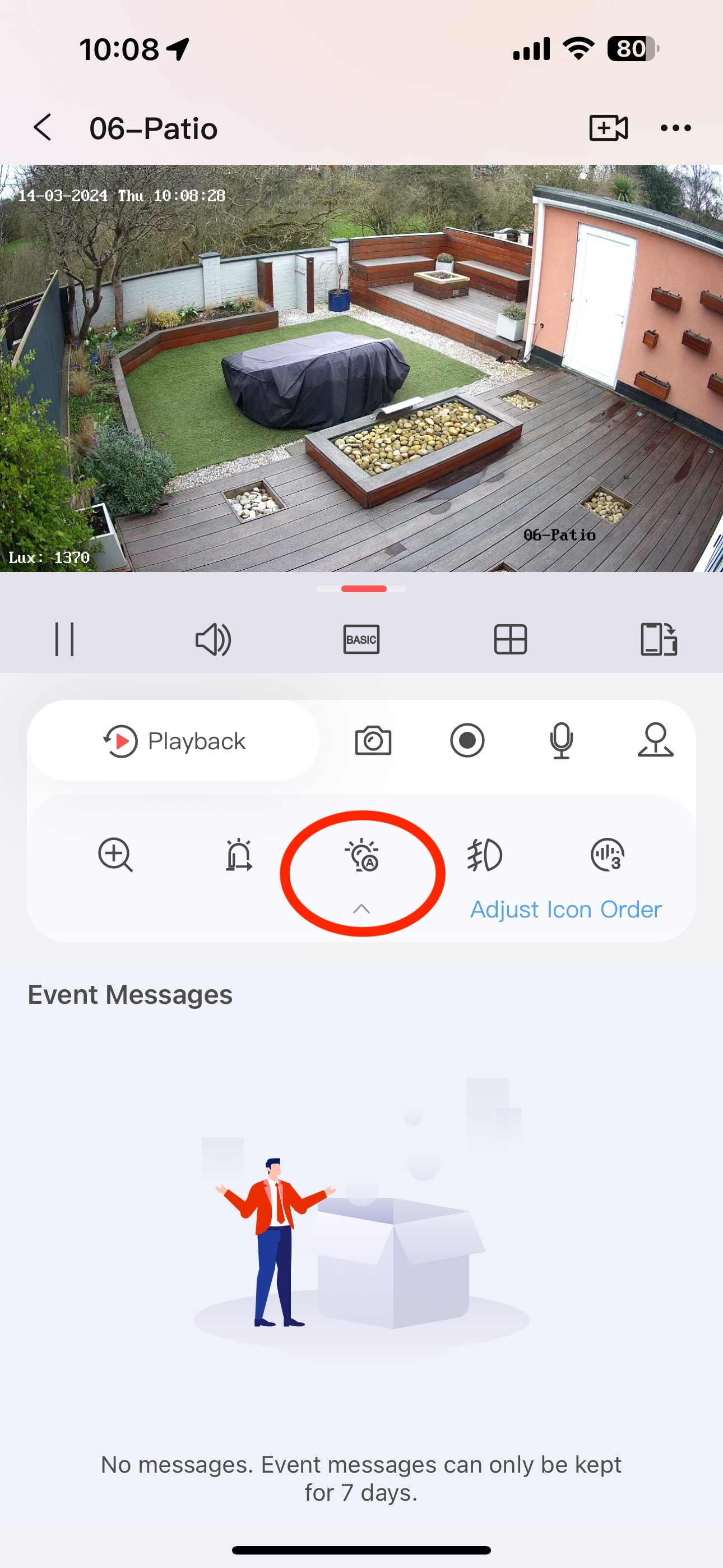Open digital zoom magnifier
The width and height of the screenshot is (723, 1568).
click(x=115, y=855)
